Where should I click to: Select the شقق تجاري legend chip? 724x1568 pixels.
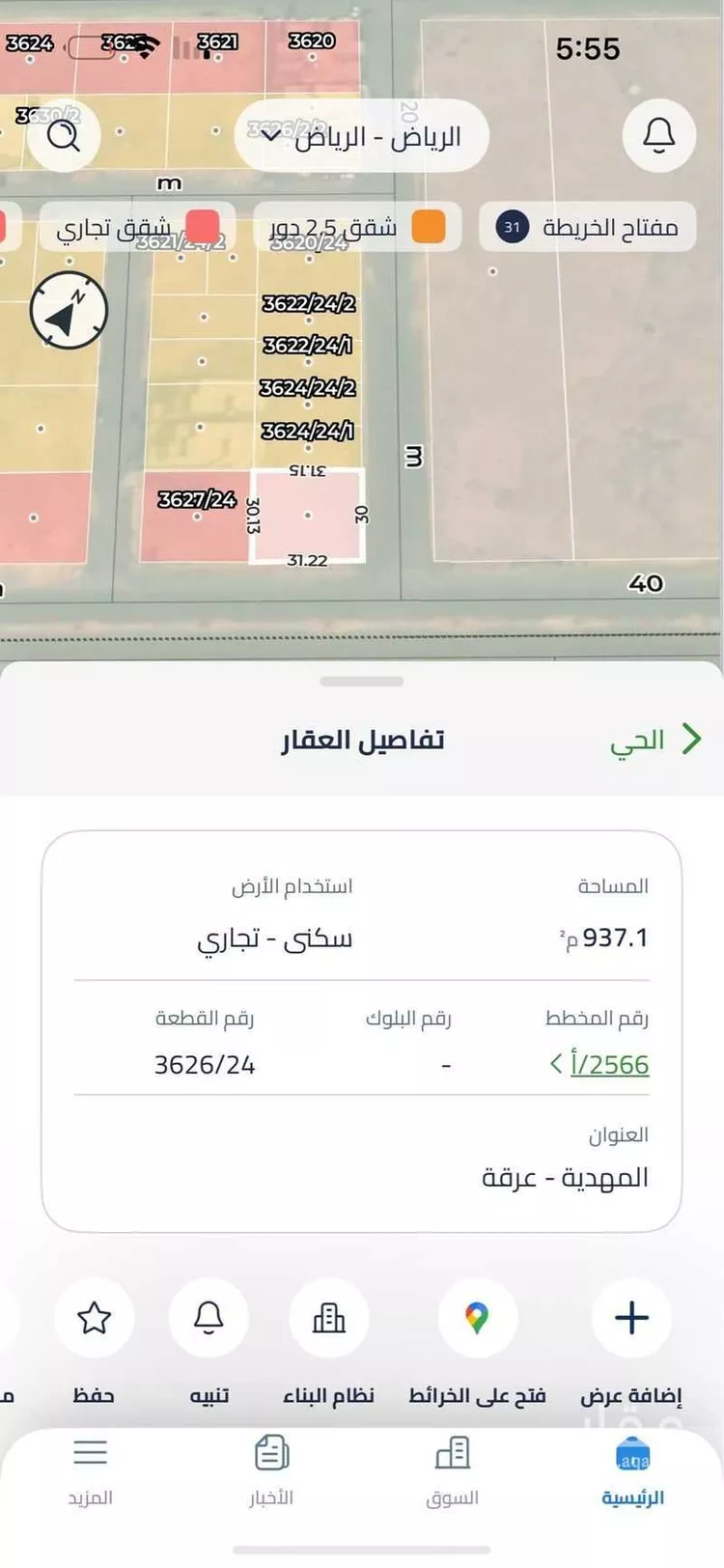[135, 228]
